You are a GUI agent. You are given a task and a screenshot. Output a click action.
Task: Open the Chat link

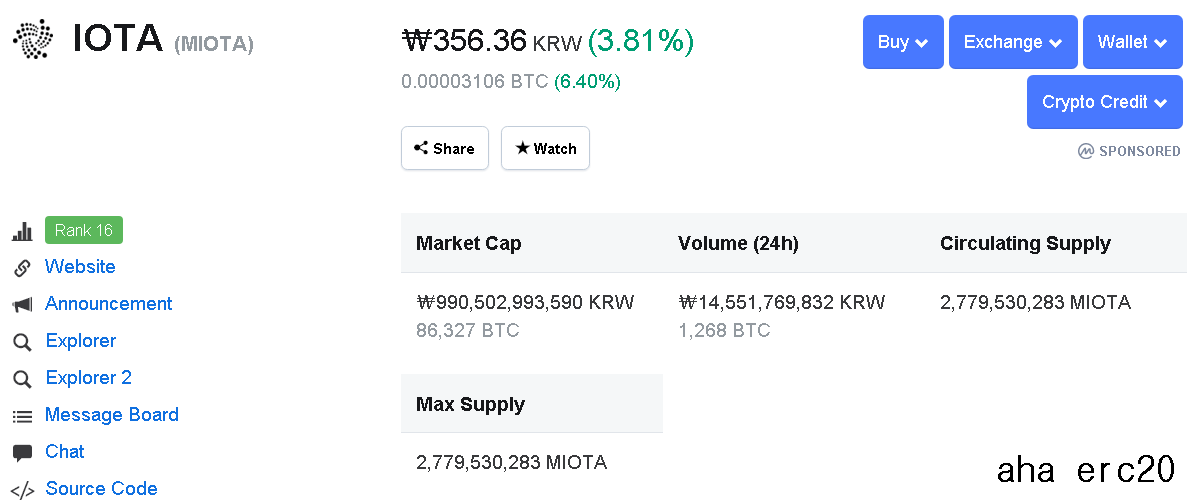(x=65, y=451)
